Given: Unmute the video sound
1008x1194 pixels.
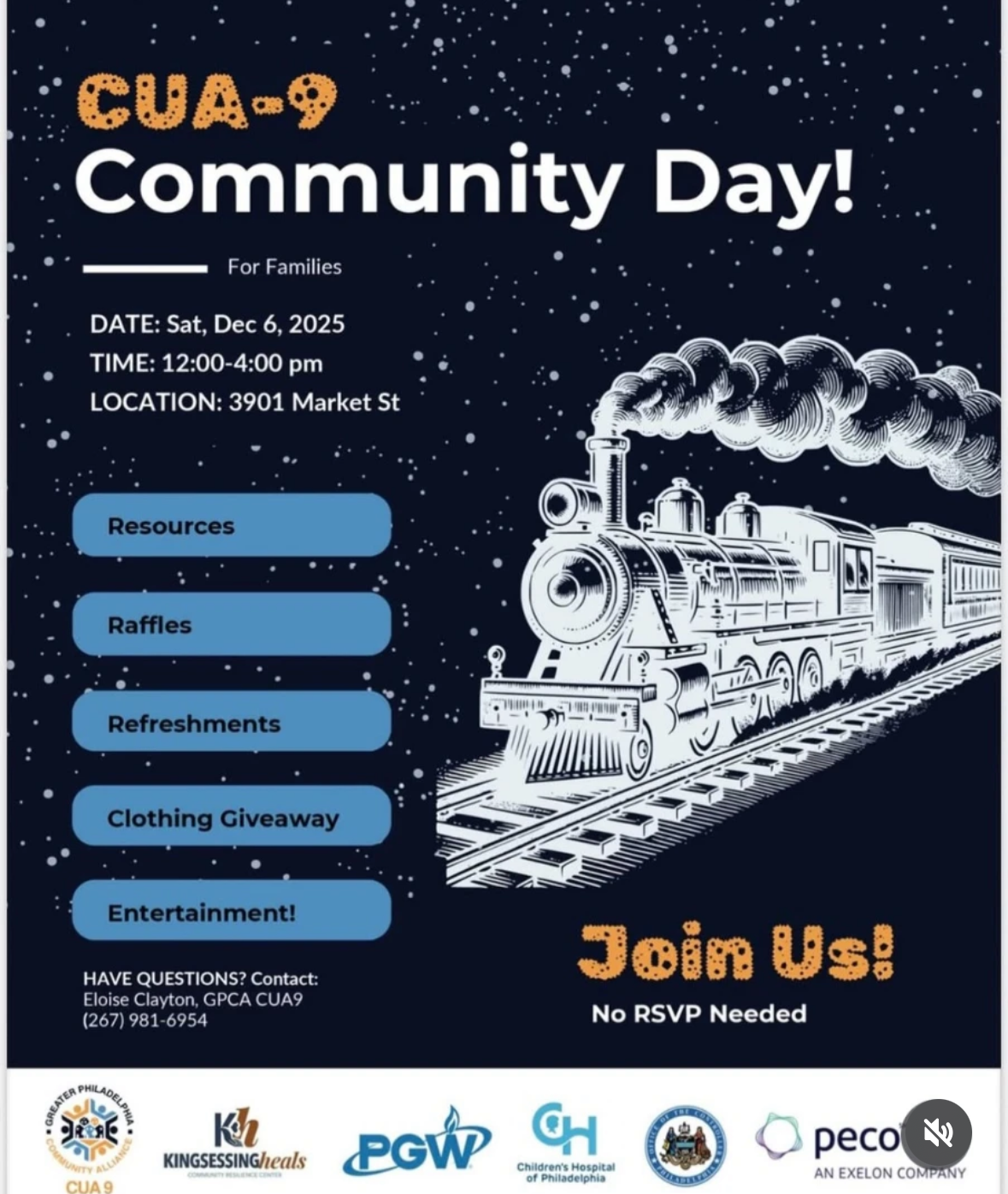Looking at the screenshot, I should click(x=937, y=1133).
